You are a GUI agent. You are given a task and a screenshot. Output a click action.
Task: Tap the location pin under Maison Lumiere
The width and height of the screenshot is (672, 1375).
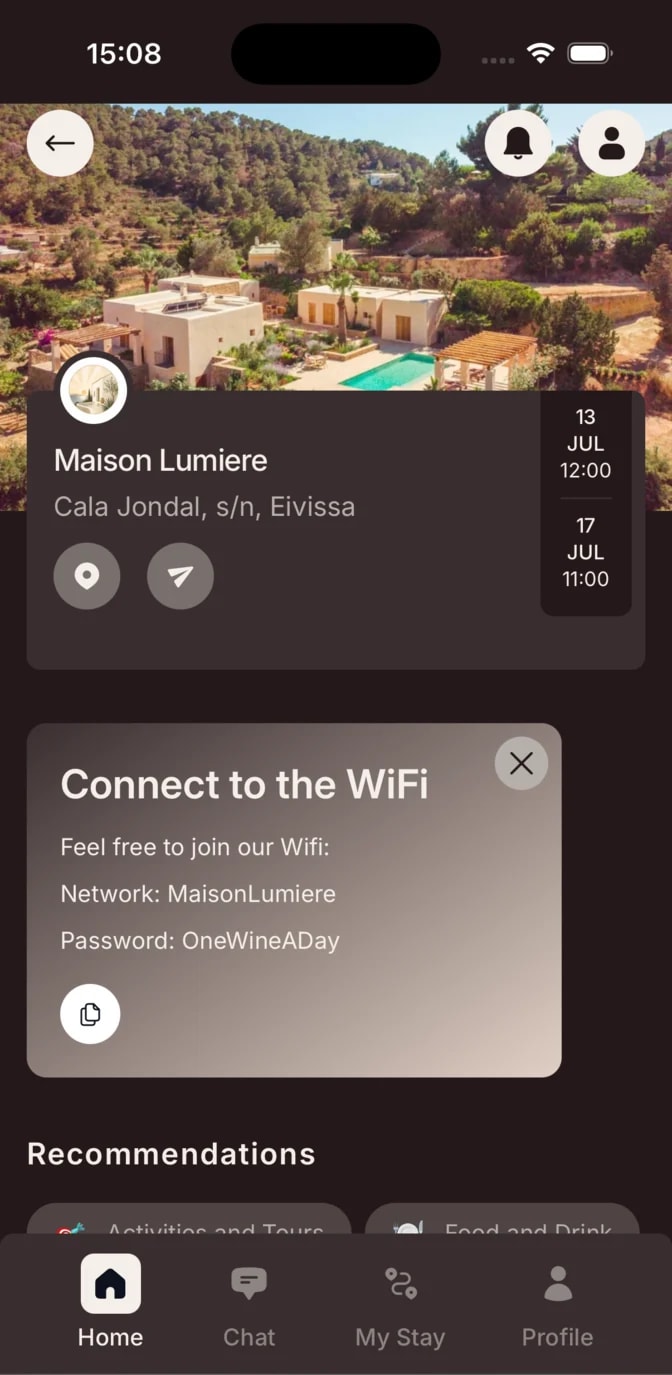coord(87,575)
